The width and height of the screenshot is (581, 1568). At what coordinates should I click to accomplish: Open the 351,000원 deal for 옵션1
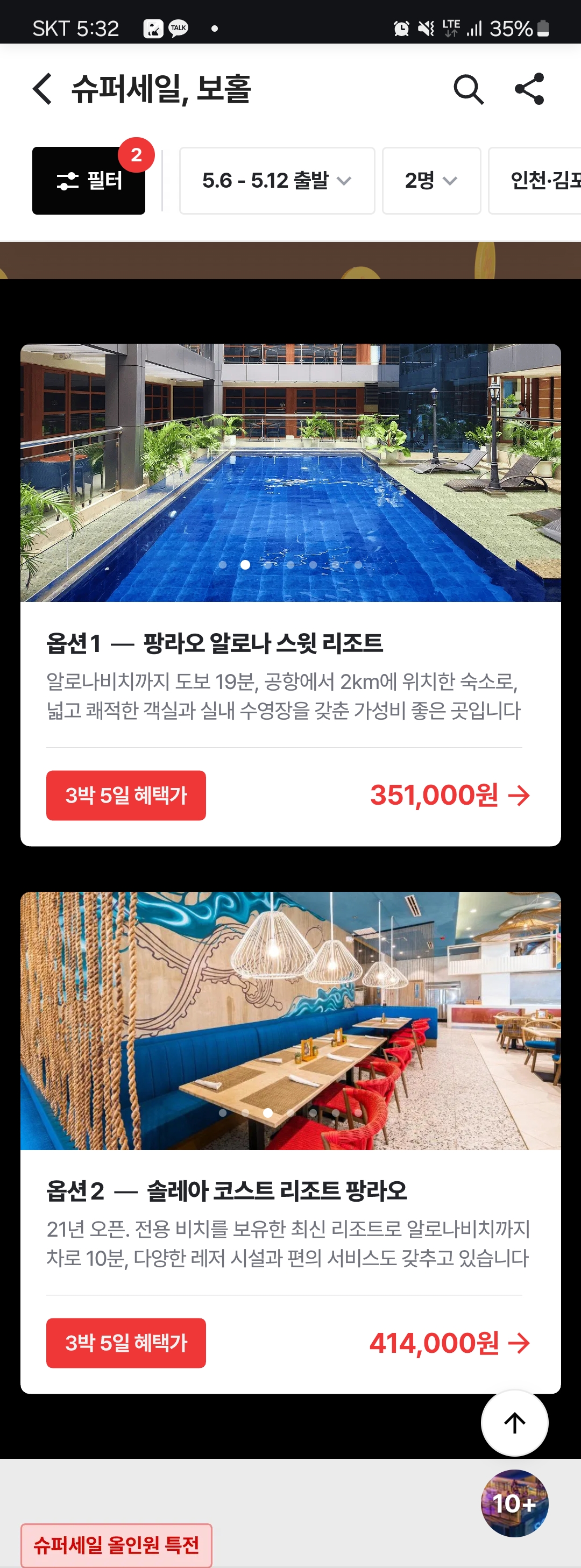point(449,795)
